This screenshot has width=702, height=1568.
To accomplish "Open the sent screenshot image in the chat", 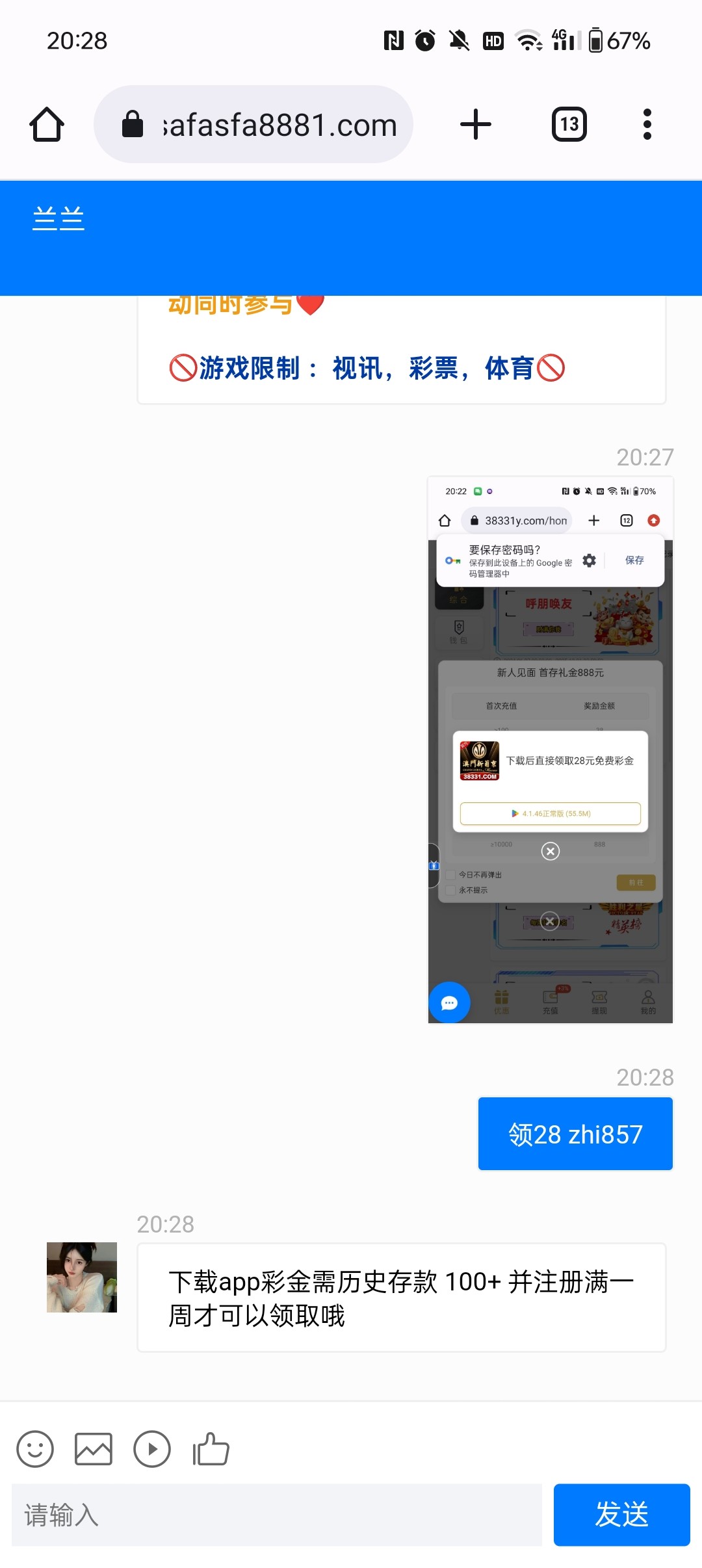I will pyautogui.click(x=550, y=750).
